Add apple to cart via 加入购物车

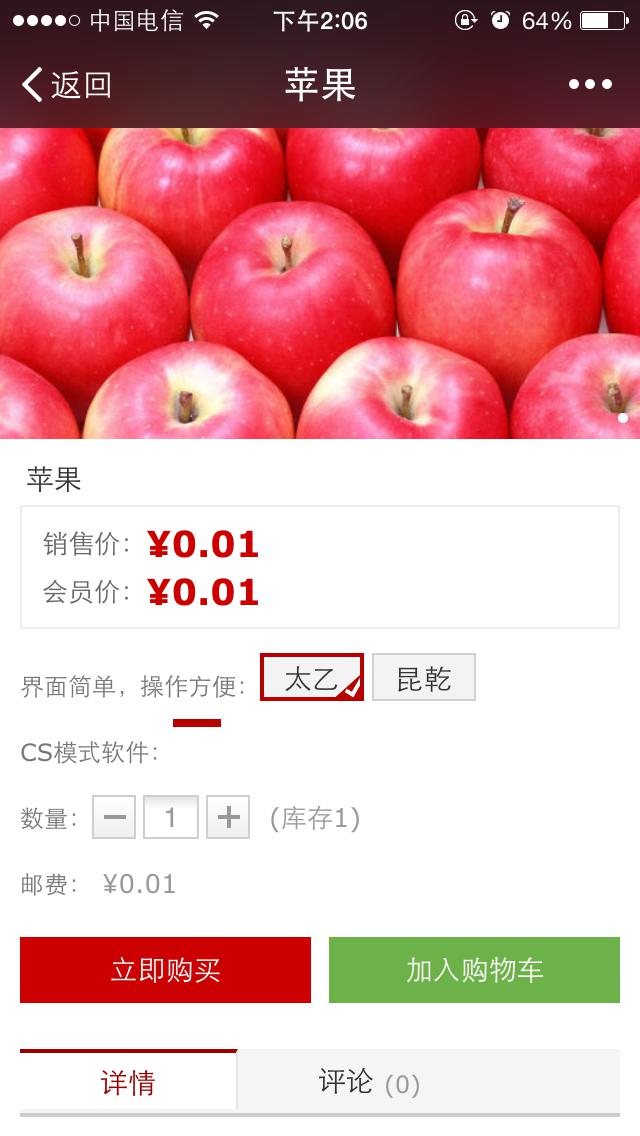click(x=474, y=969)
